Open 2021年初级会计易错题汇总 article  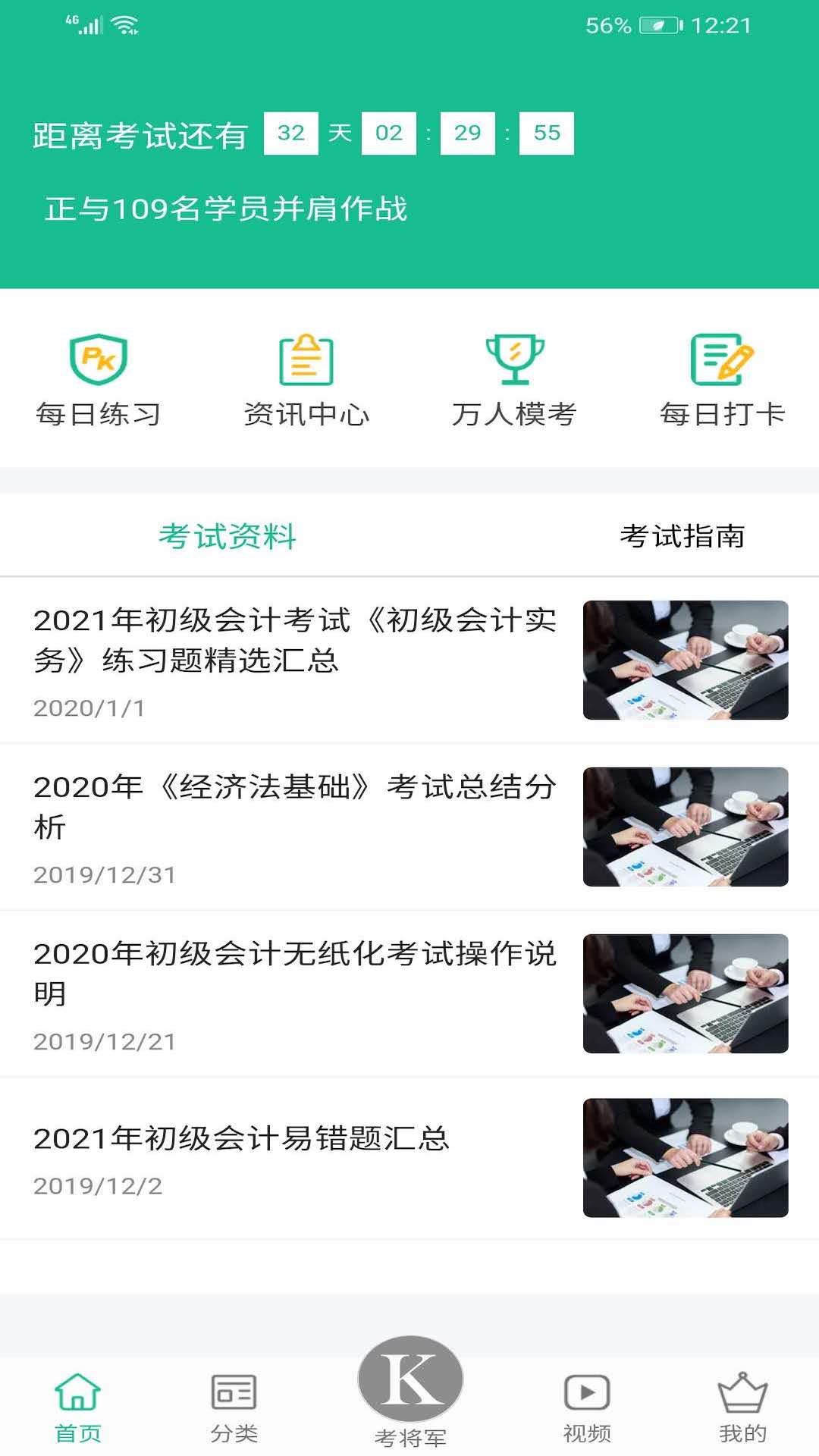pos(296,1158)
